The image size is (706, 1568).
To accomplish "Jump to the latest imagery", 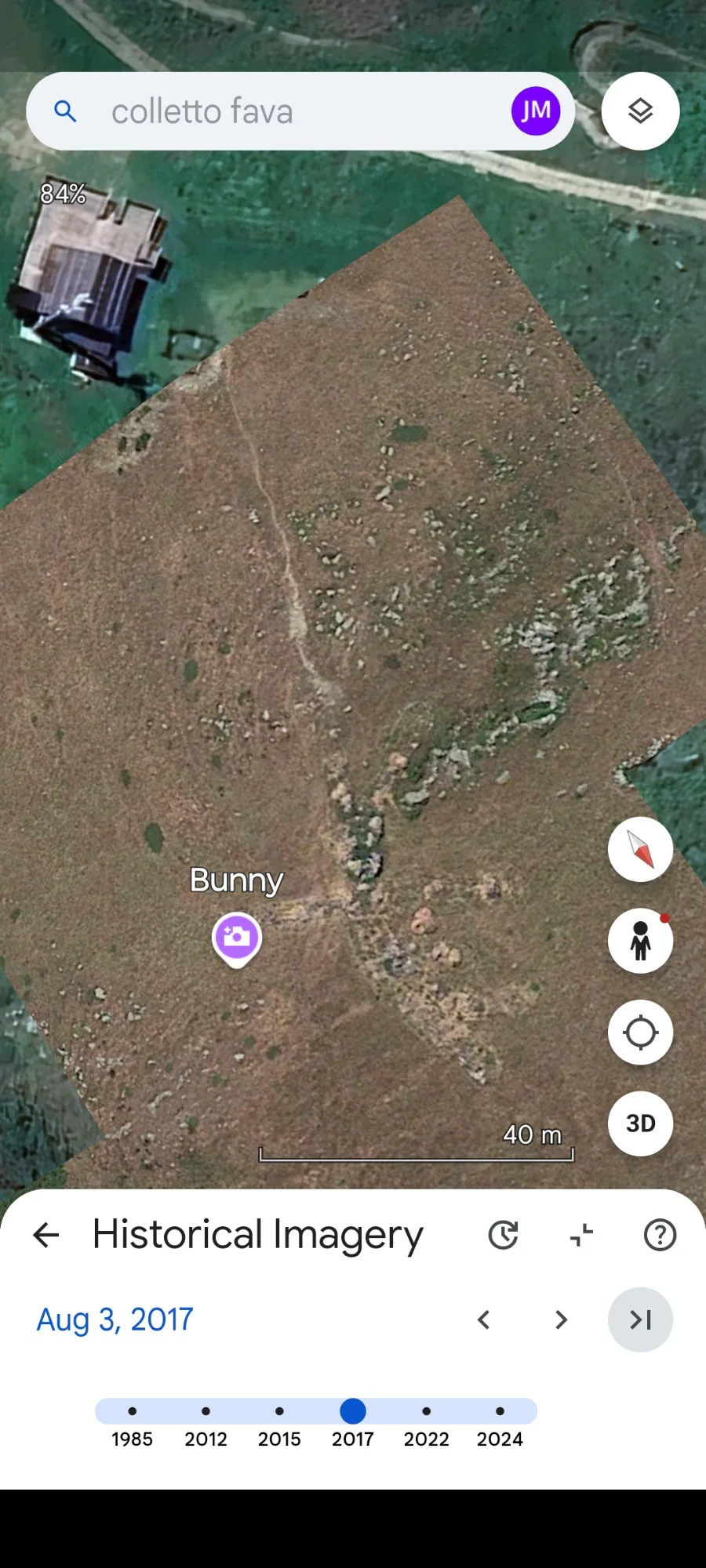I will tap(640, 1319).
